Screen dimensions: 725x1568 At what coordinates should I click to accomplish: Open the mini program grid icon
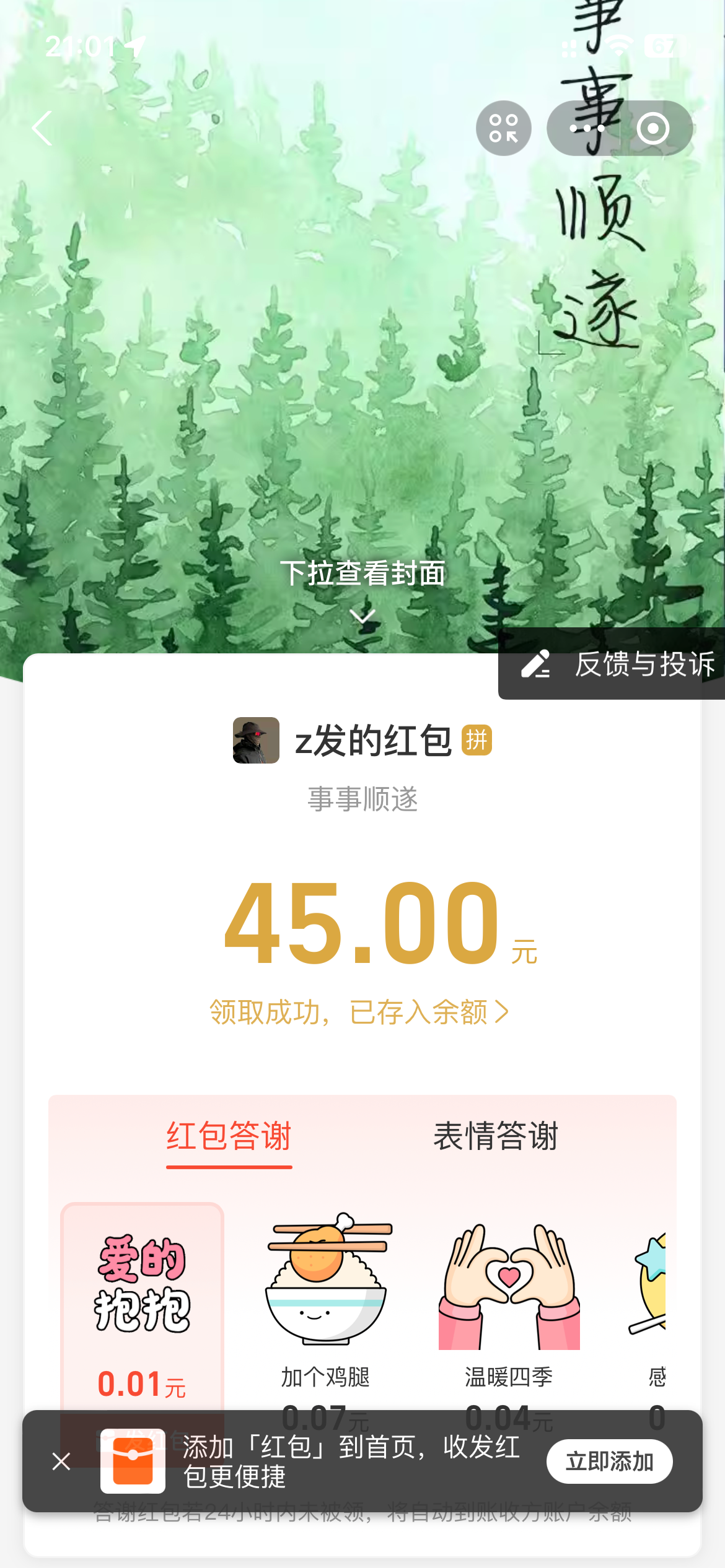pyautogui.click(x=503, y=128)
